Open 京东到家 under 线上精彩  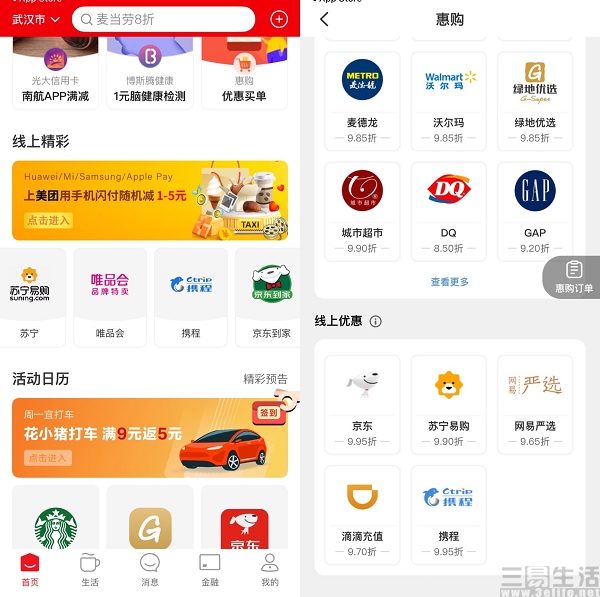coord(271,297)
